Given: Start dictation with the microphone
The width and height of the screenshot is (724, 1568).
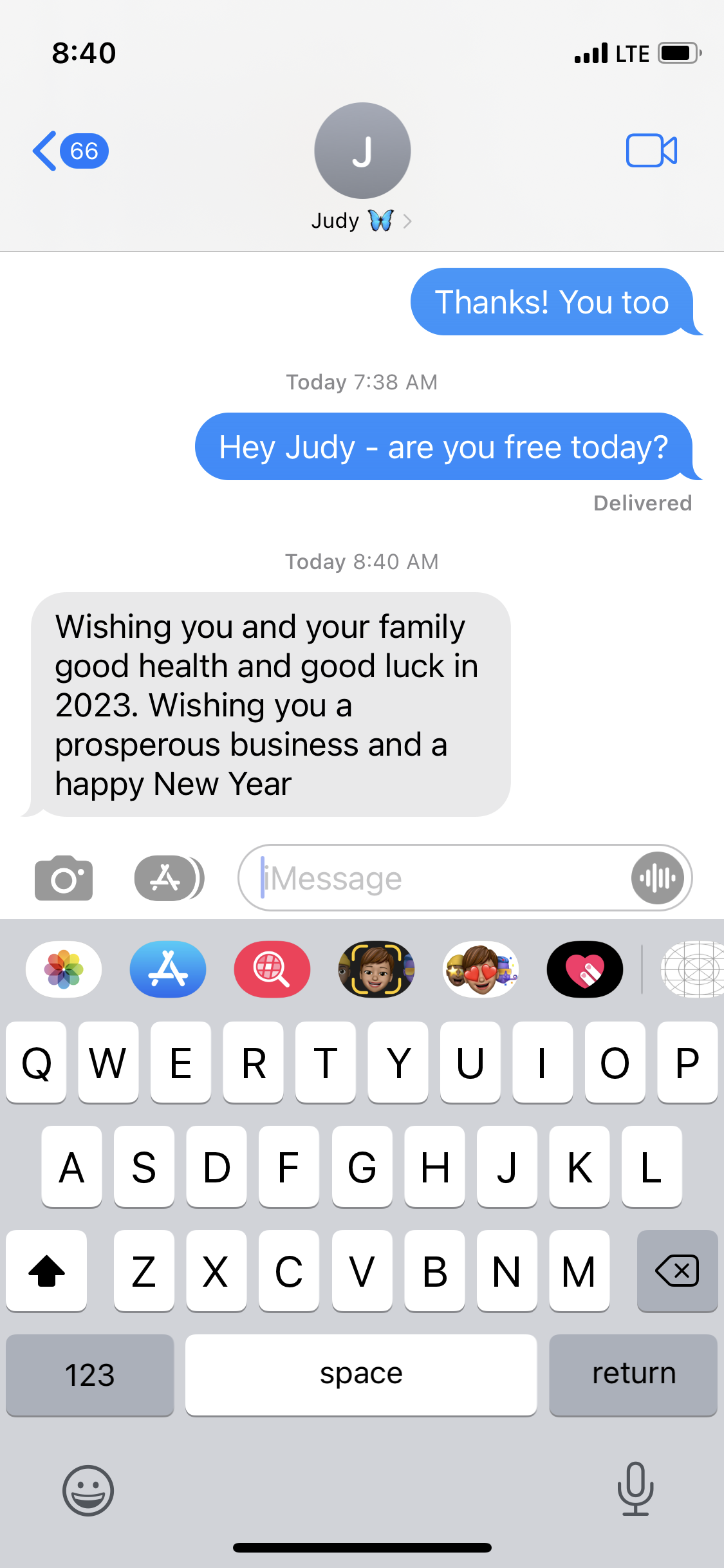Looking at the screenshot, I should click(636, 1488).
